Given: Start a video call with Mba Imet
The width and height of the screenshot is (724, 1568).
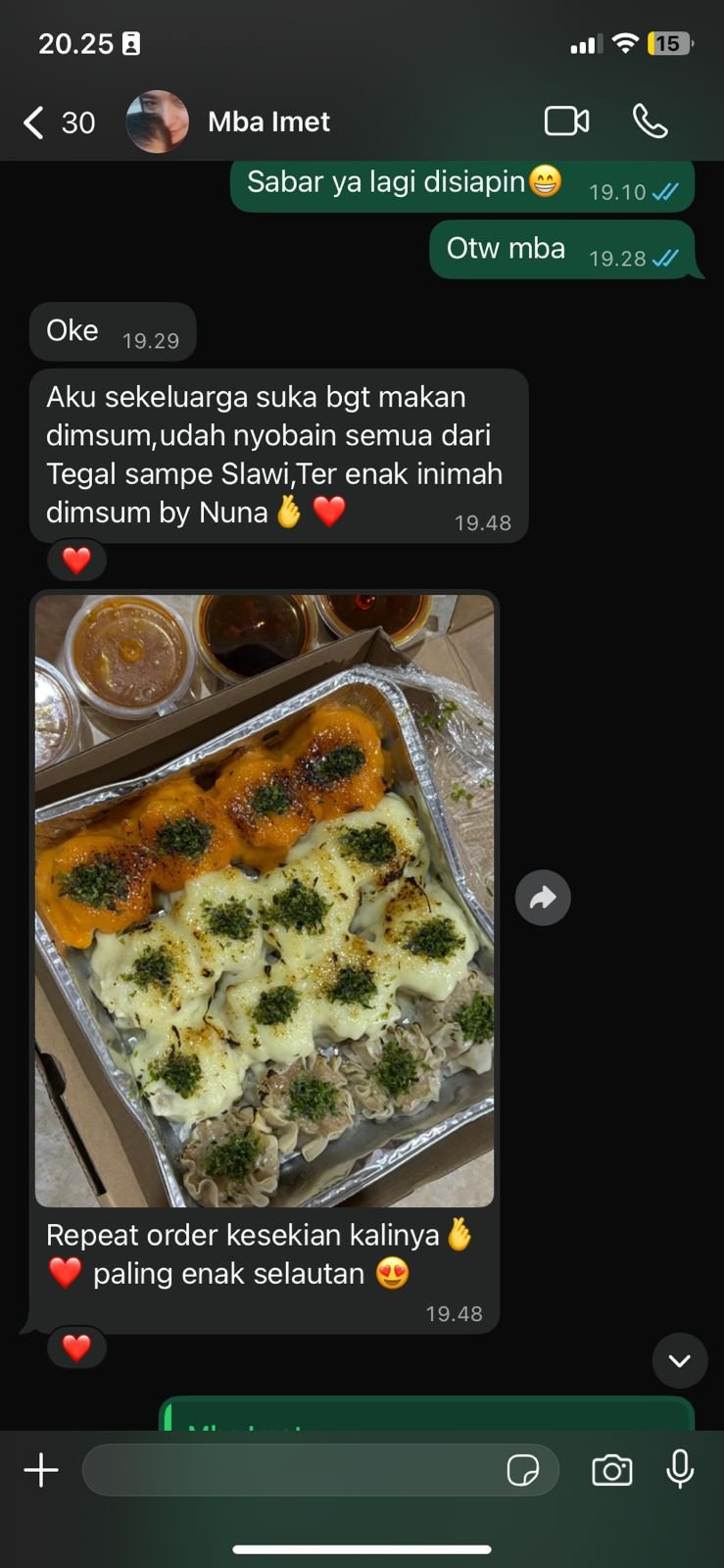Looking at the screenshot, I should [566, 120].
